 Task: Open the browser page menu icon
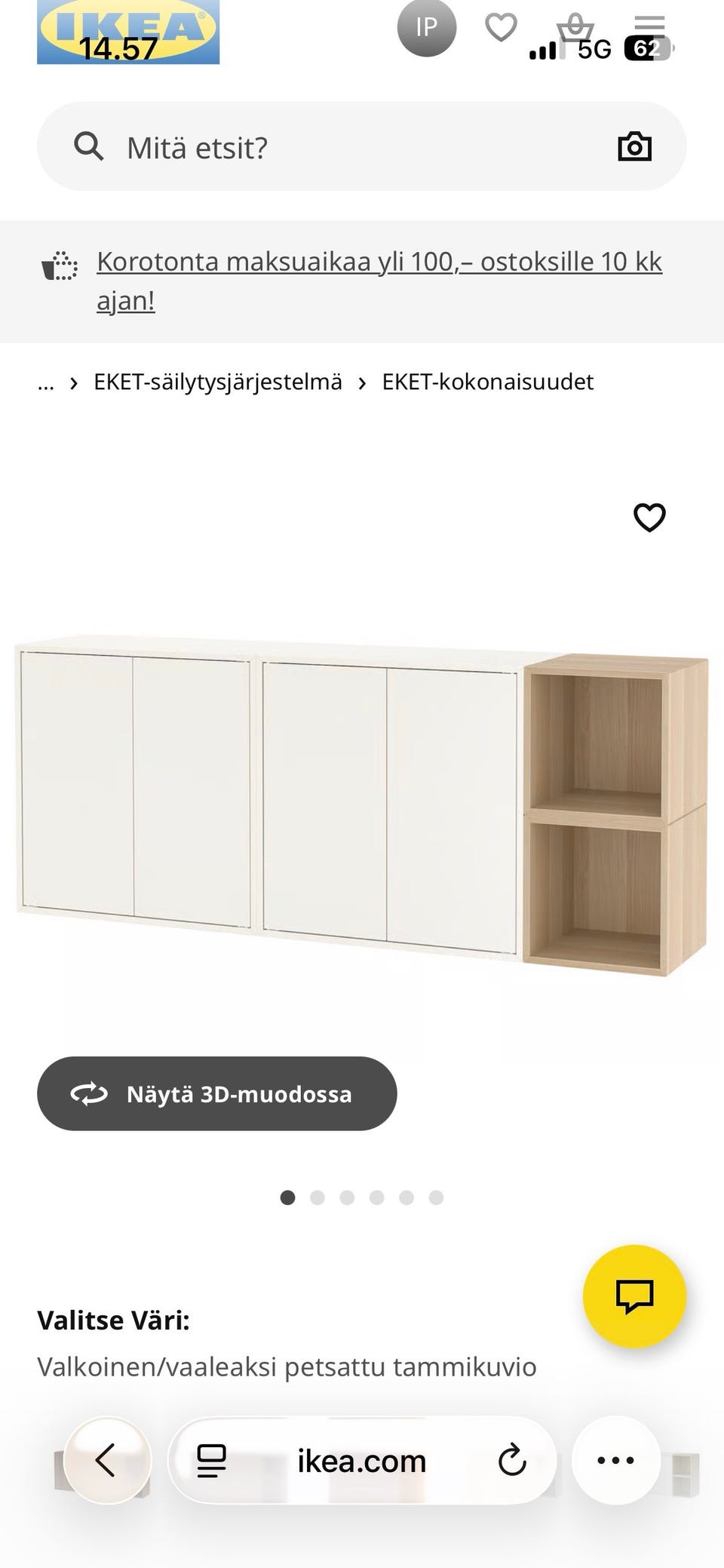[x=211, y=1461]
